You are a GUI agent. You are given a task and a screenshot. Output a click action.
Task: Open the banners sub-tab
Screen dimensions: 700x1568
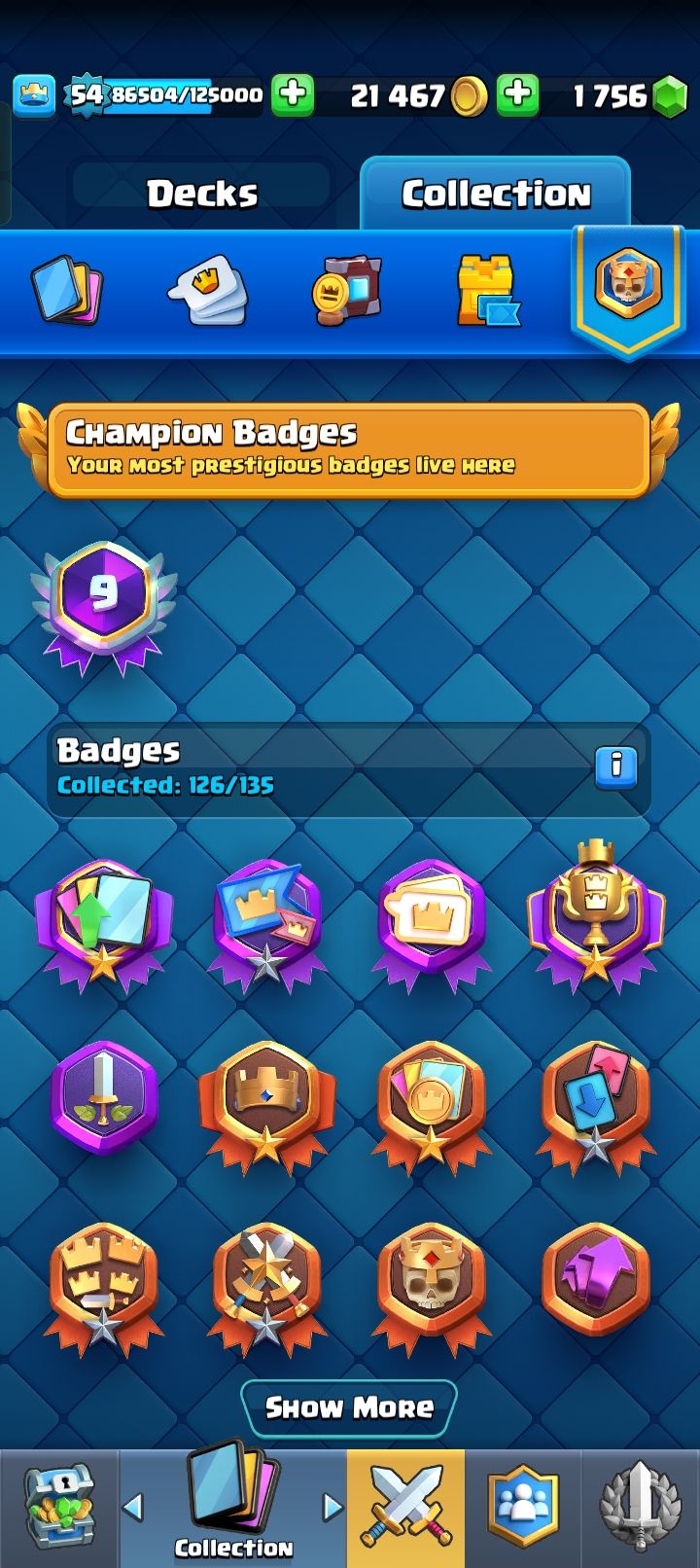pos(346,291)
